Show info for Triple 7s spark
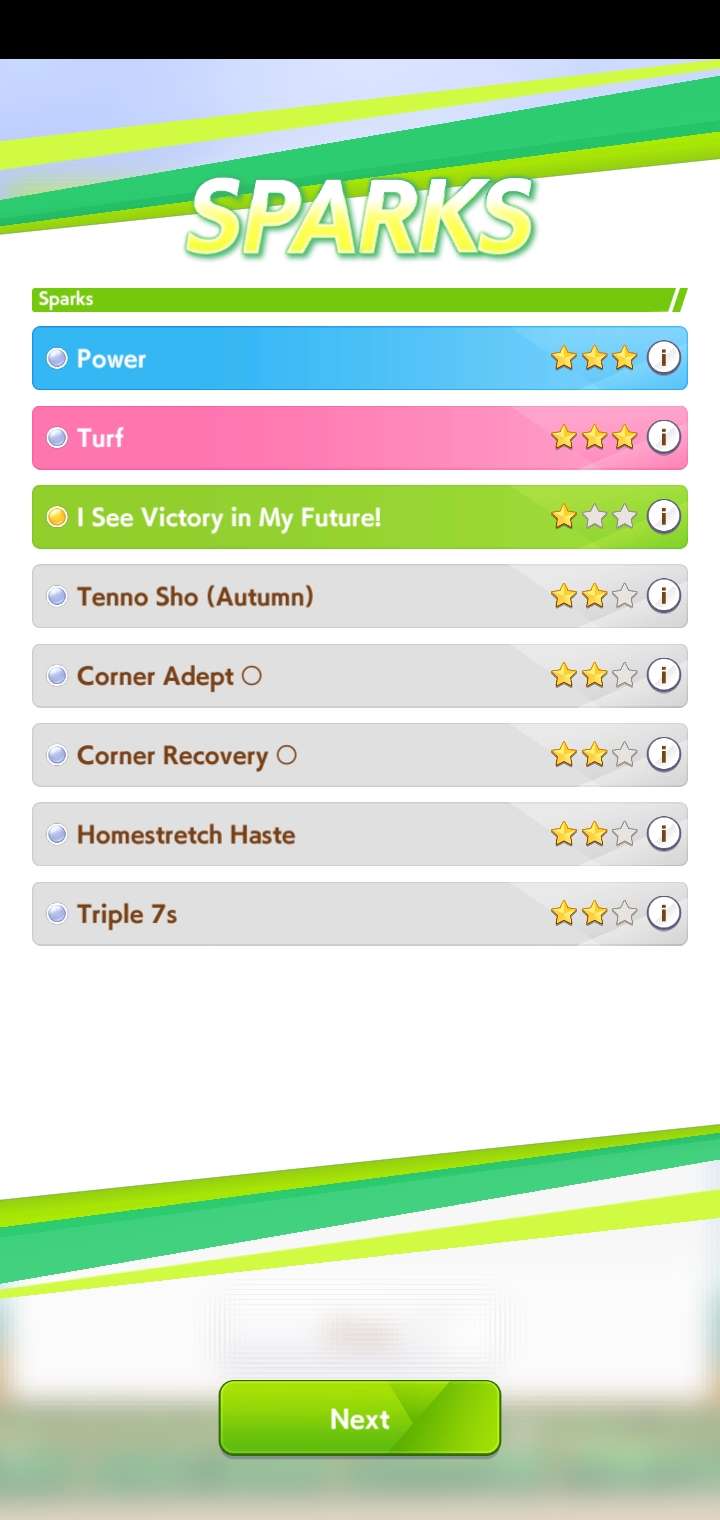The height and width of the screenshot is (1520, 720). point(664,913)
